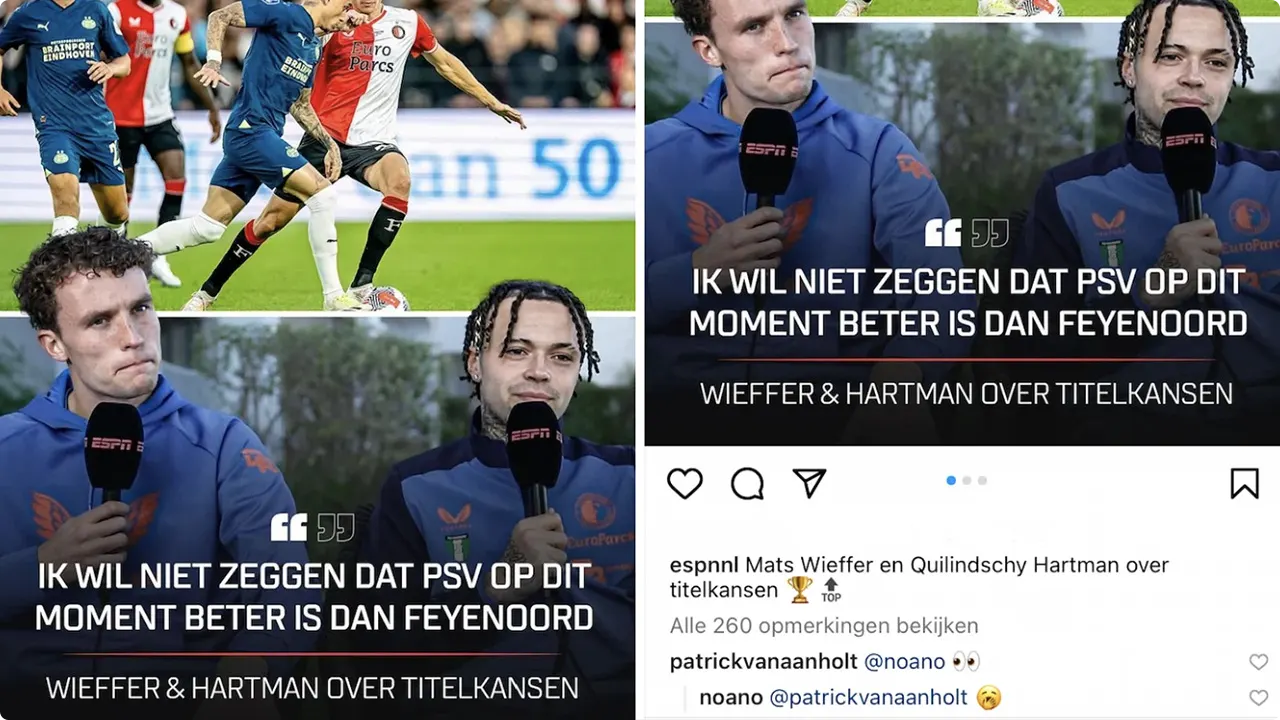Like patrickvanaanholt's comment

tap(1258, 662)
